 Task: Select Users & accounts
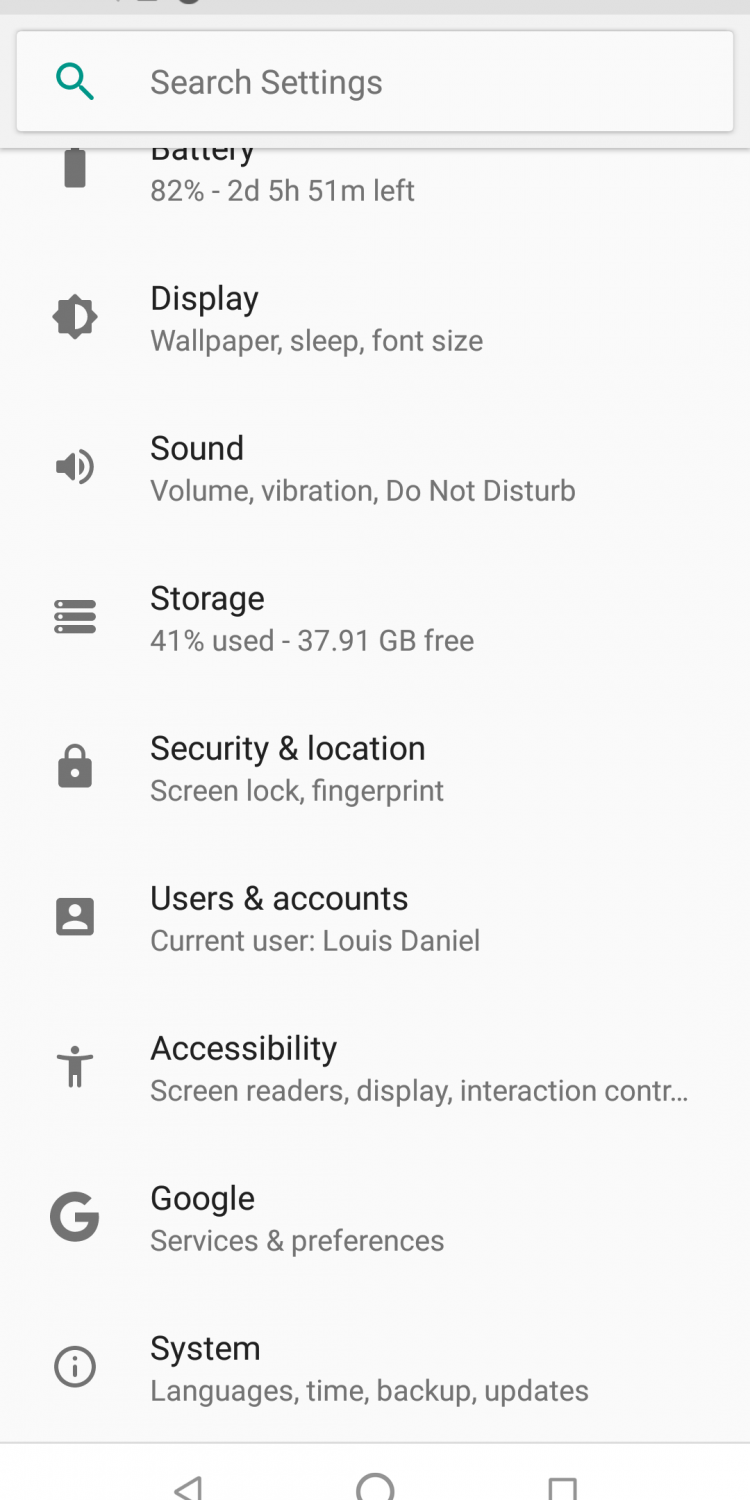pos(315,919)
